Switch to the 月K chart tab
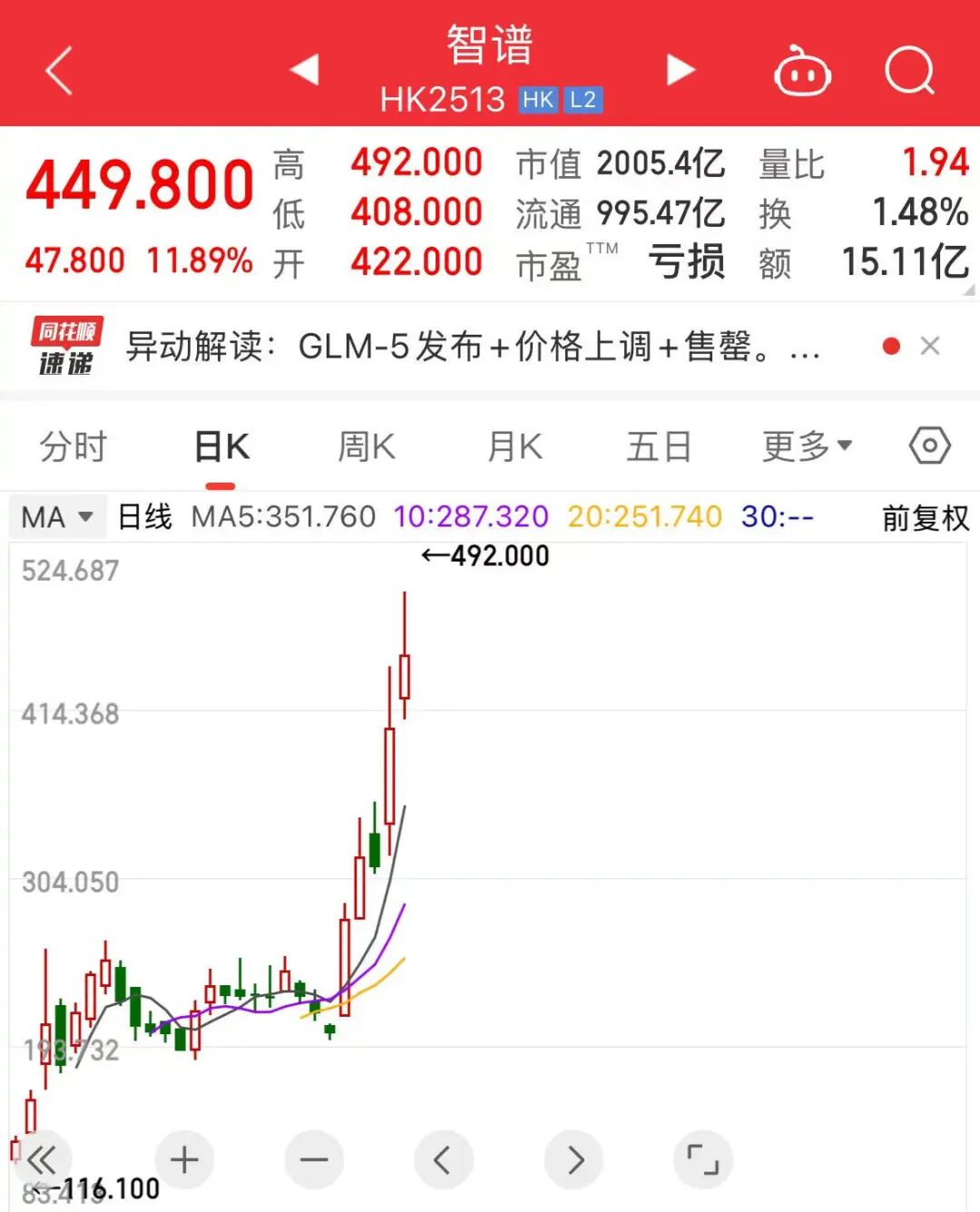 click(514, 446)
